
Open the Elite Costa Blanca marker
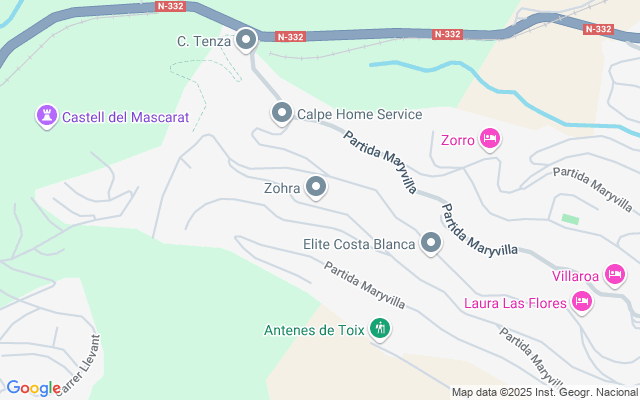coord(431,243)
